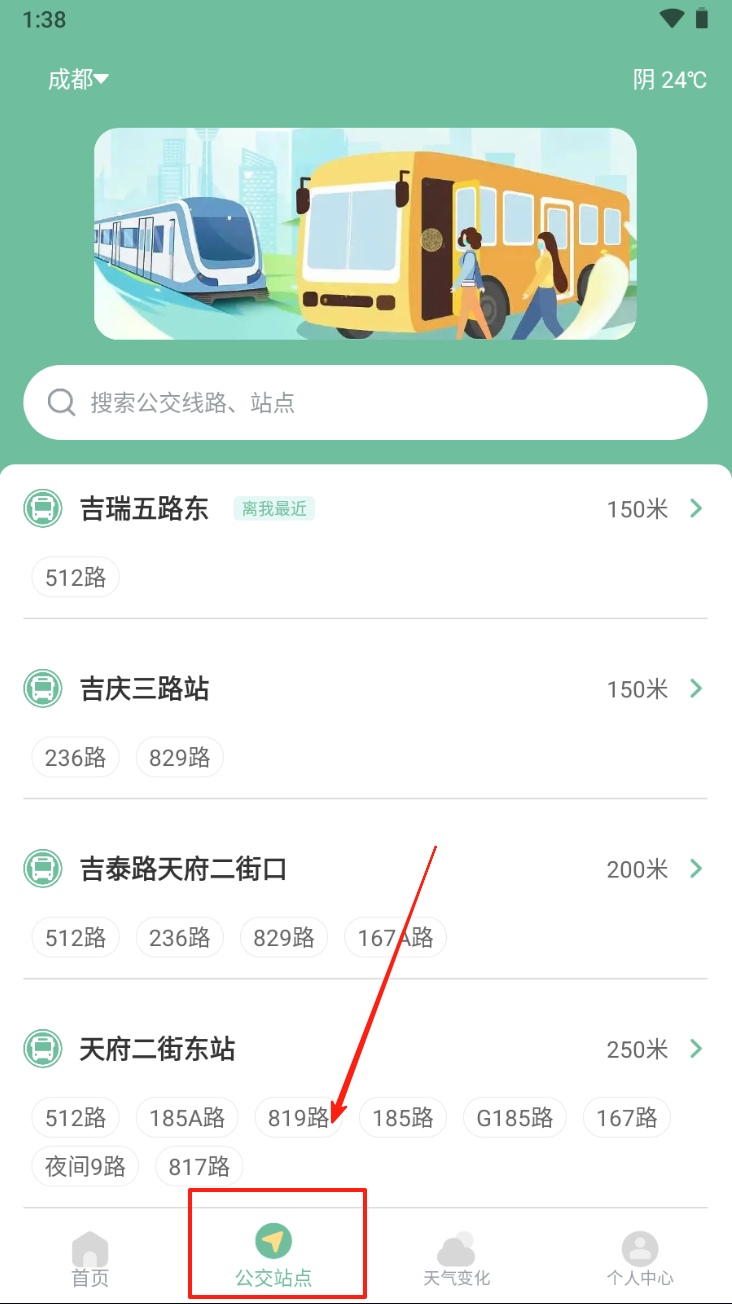
Task: Go to the 公交站点 tab
Action: click(x=274, y=1258)
